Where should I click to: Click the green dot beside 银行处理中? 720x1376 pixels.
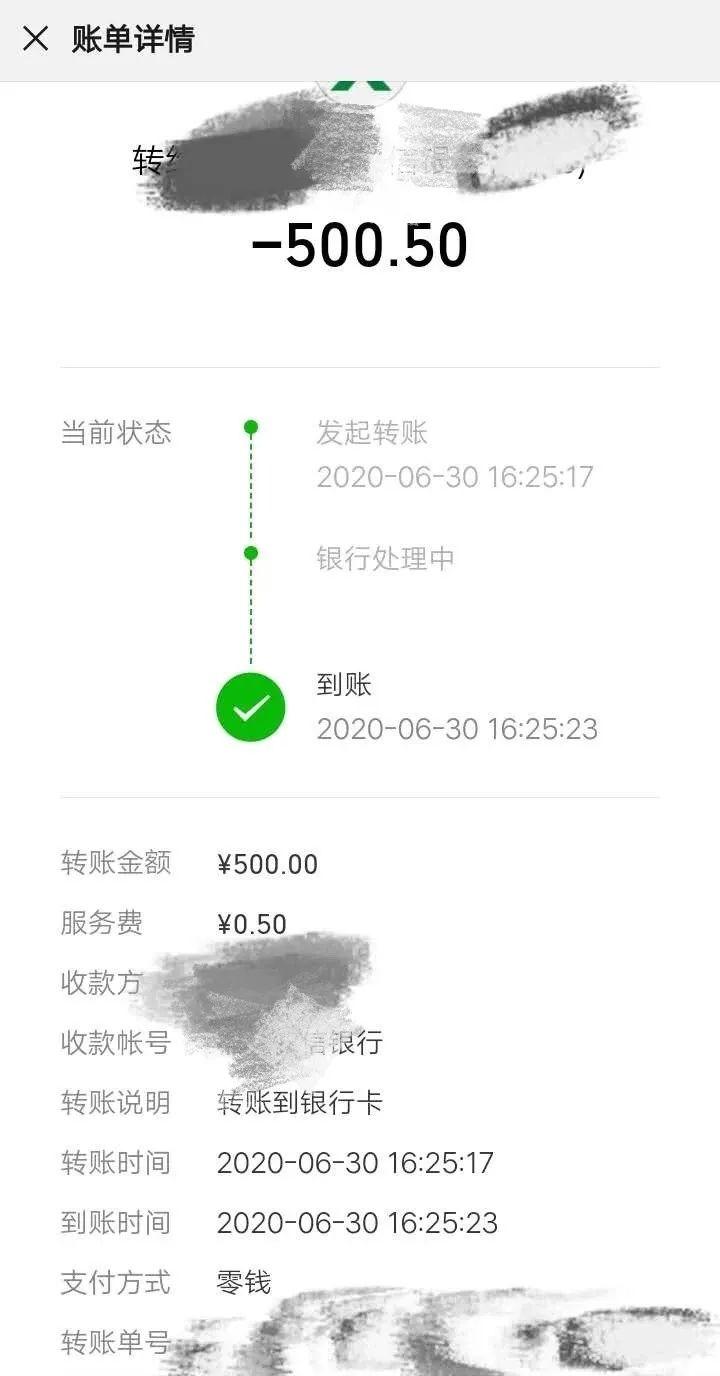tap(250, 551)
